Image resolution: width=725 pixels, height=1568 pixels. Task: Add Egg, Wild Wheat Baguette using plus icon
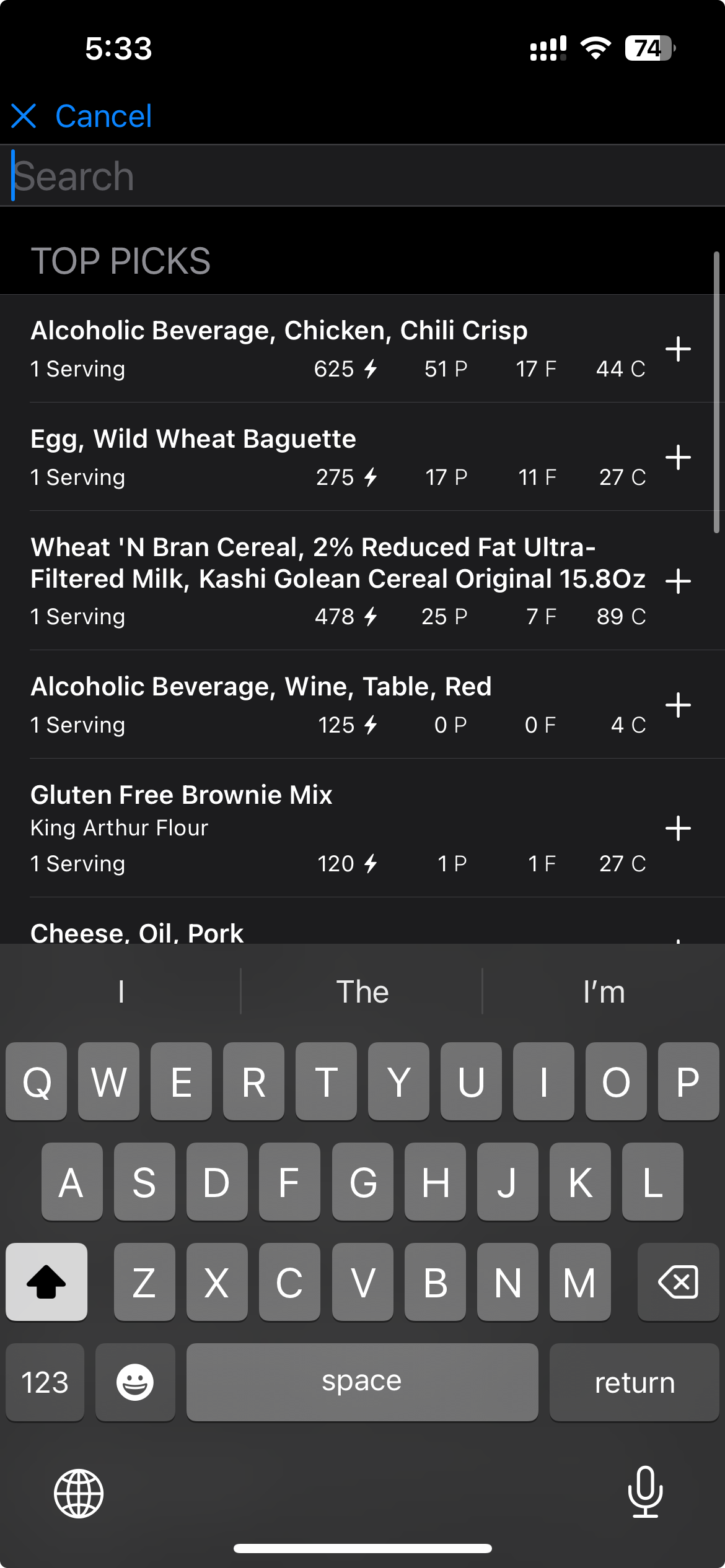tap(678, 457)
